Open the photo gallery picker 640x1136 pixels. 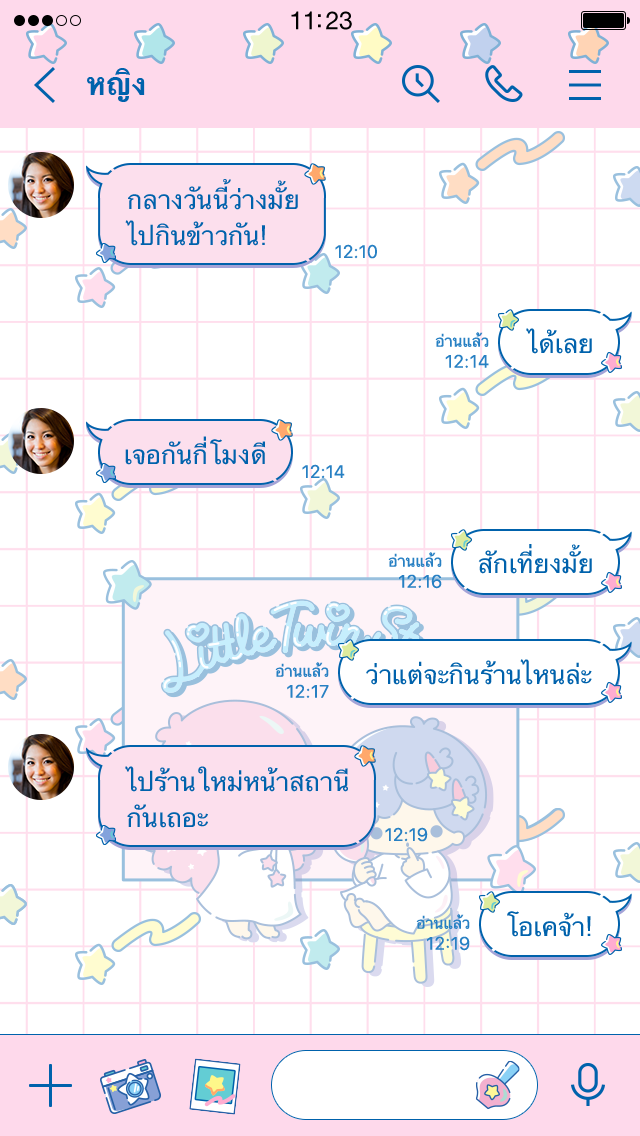(215, 1085)
